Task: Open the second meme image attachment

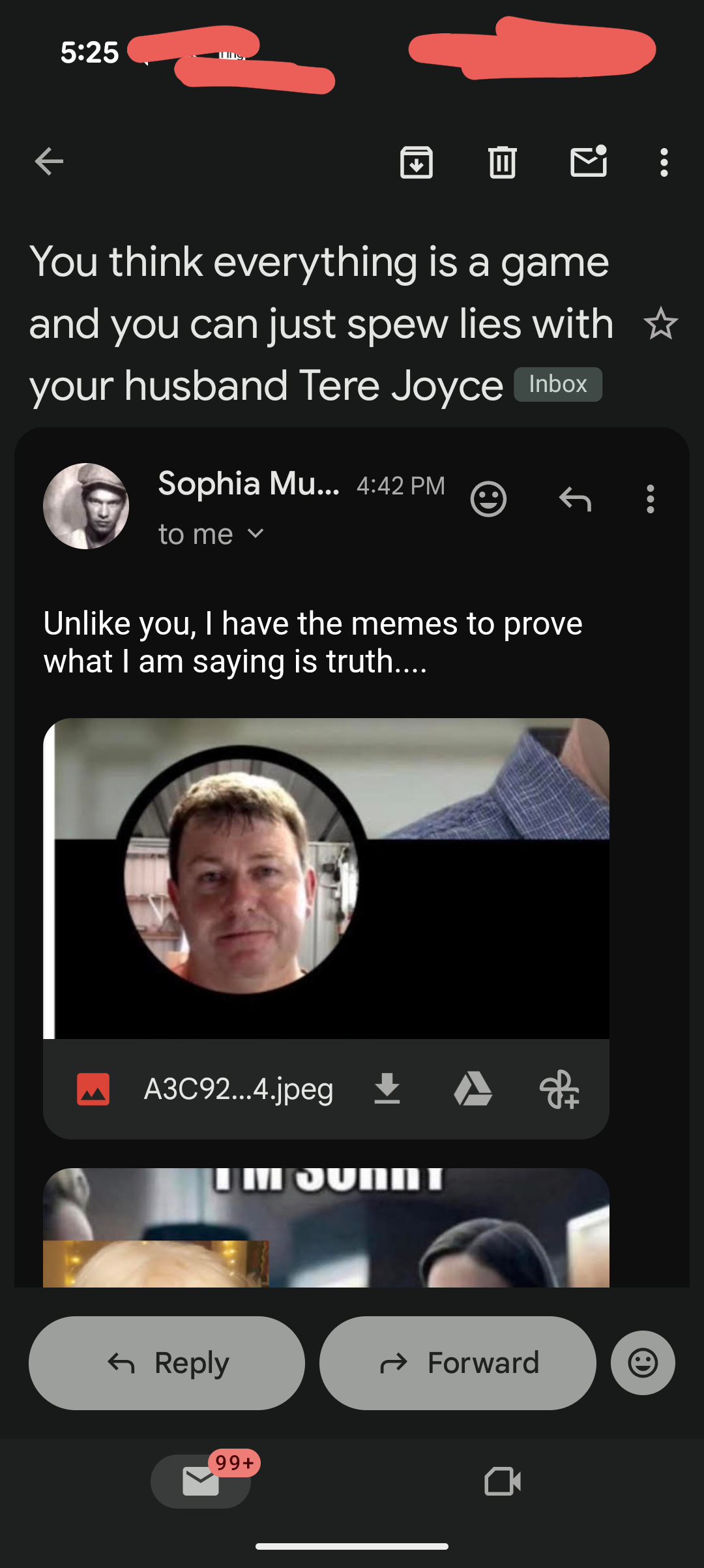Action: 326,1228
